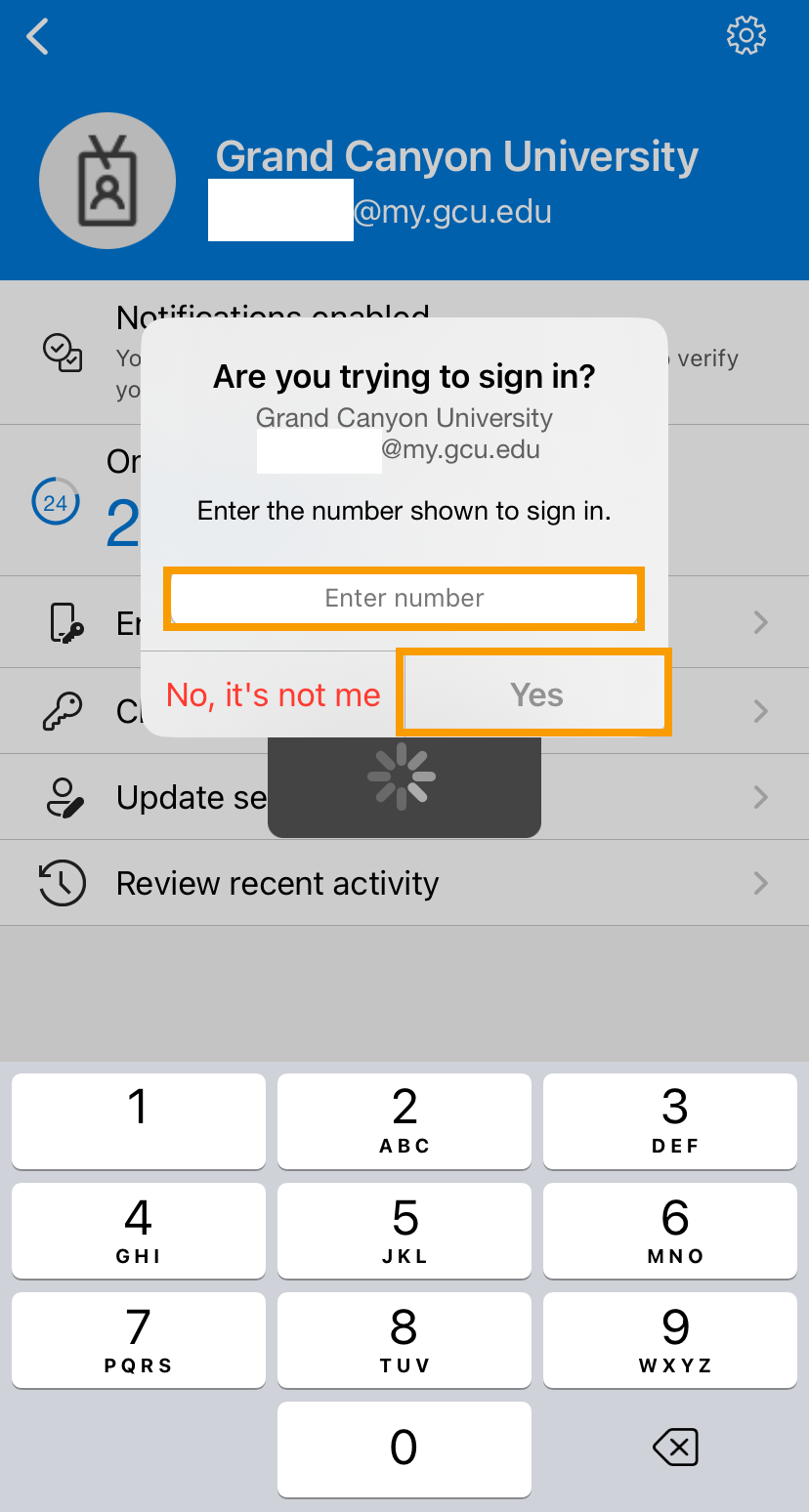Tap the Enter number field
Image resolution: width=809 pixels, height=1512 pixels.
(404, 598)
